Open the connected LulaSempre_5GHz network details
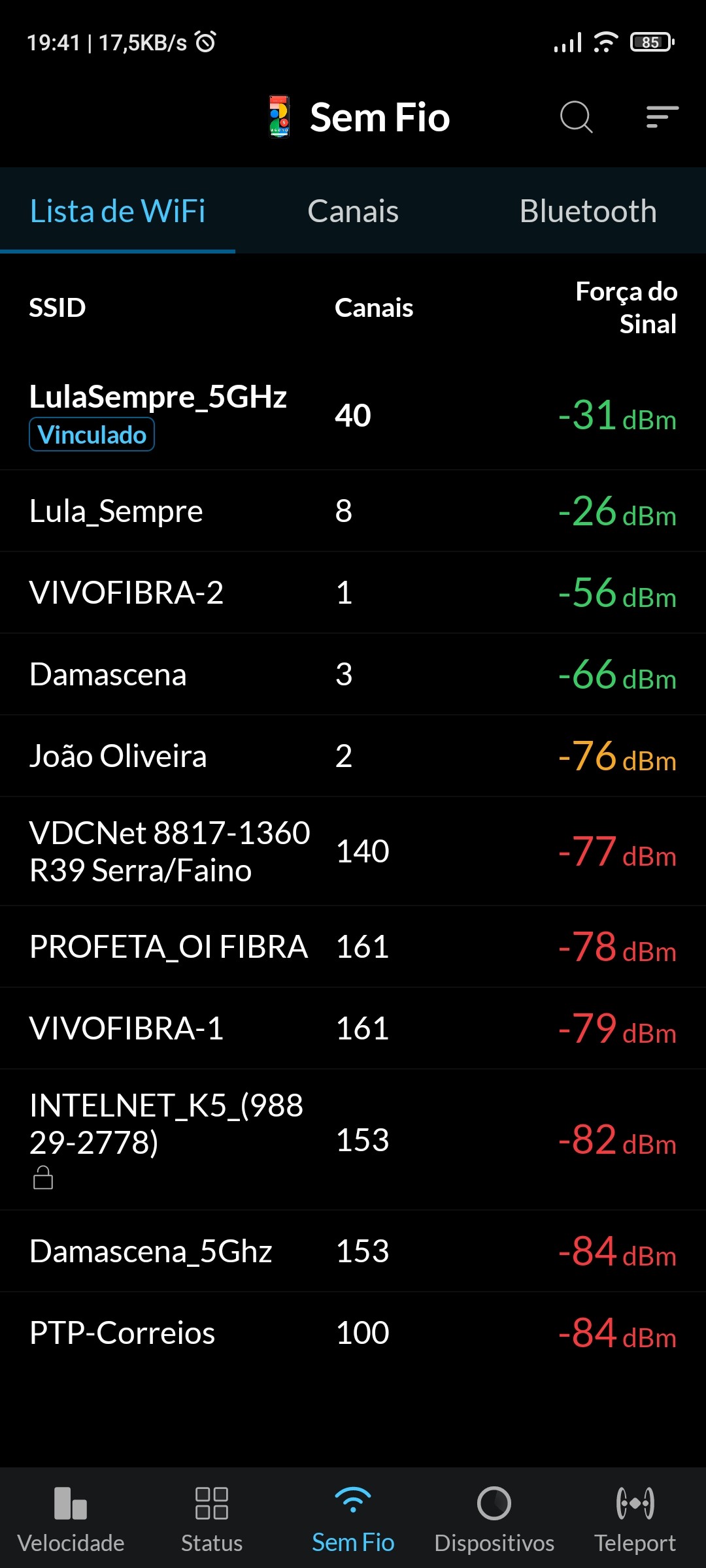706x1568 pixels. [353, 415]
